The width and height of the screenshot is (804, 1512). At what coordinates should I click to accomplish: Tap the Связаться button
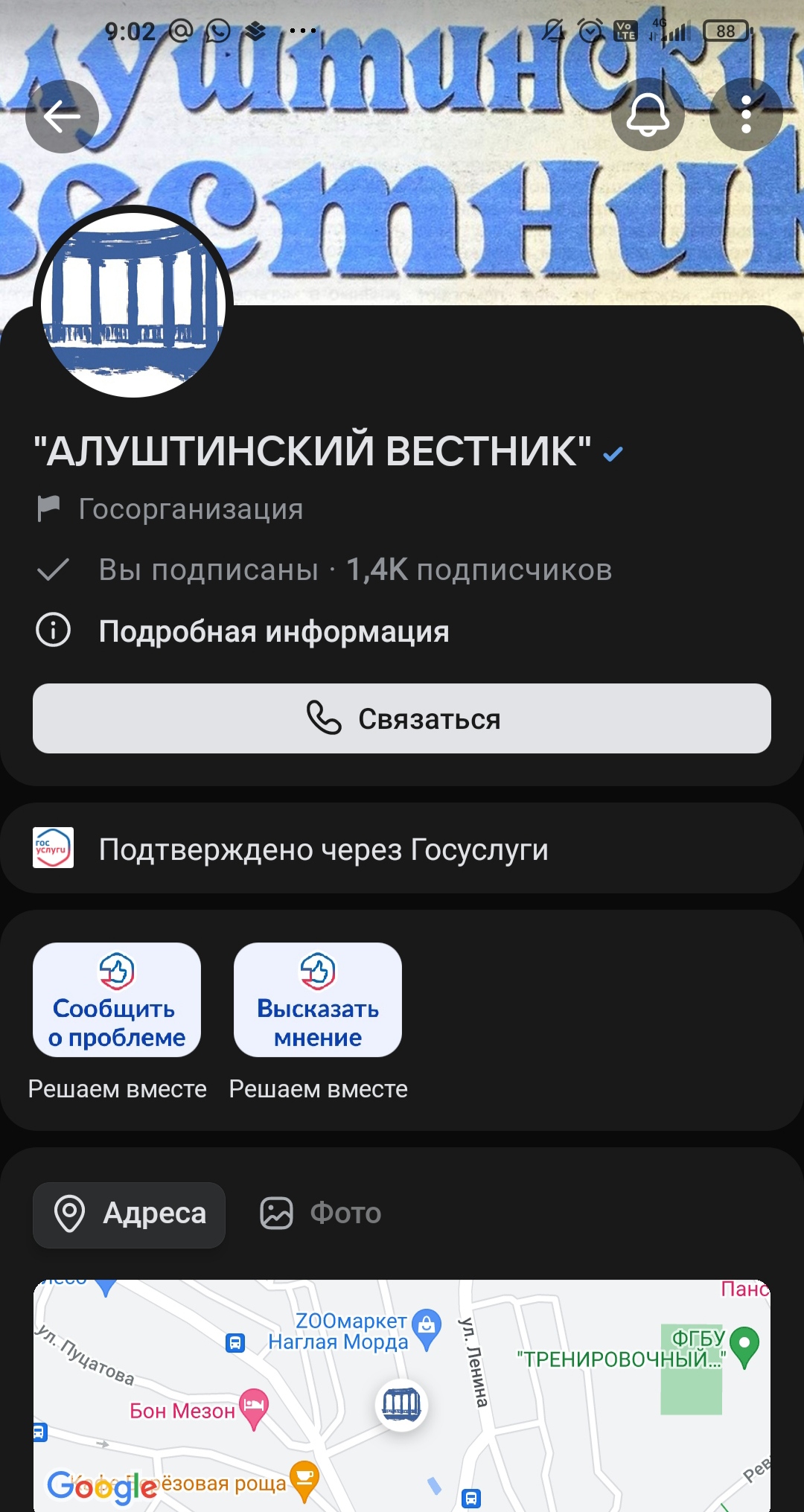click(402, 718)
